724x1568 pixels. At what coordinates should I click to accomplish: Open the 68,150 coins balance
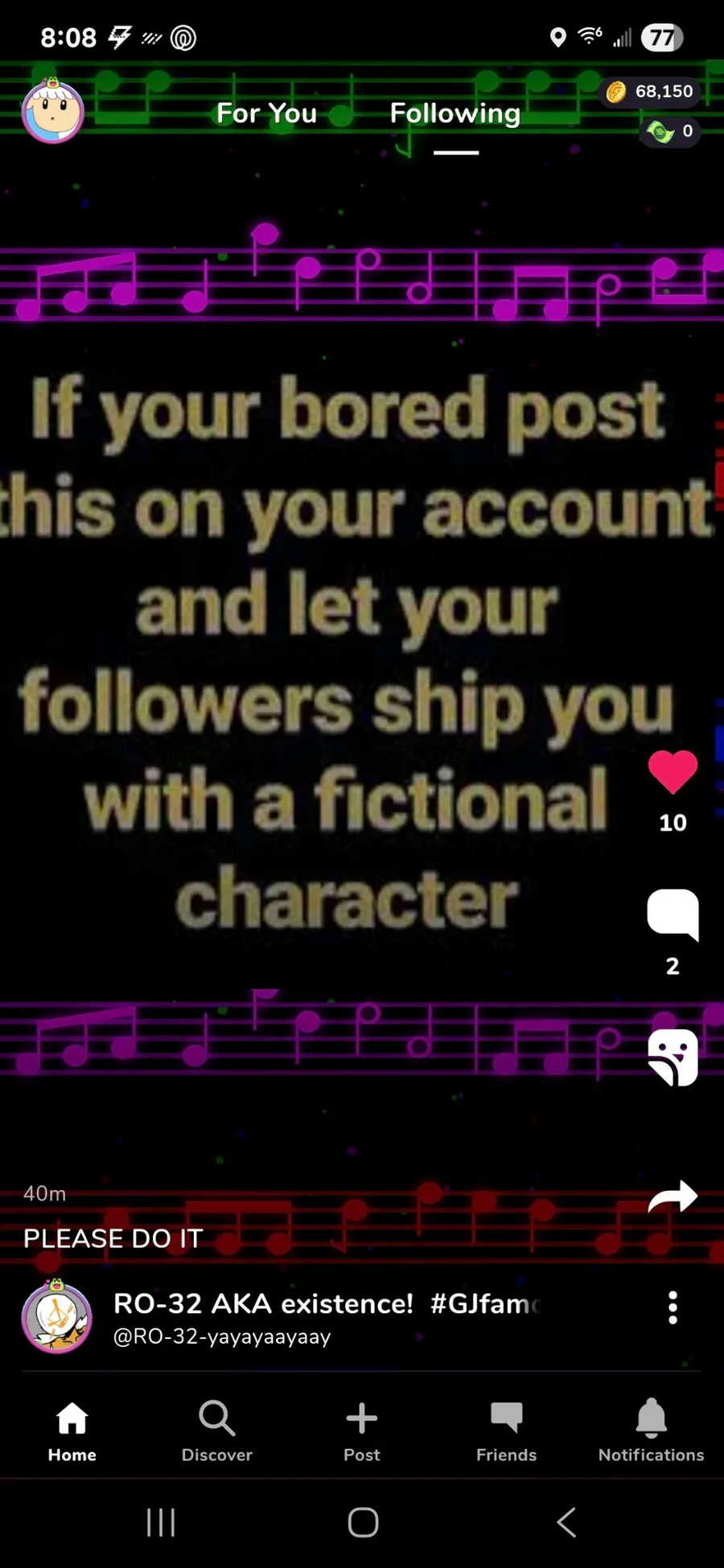[650, 92]
